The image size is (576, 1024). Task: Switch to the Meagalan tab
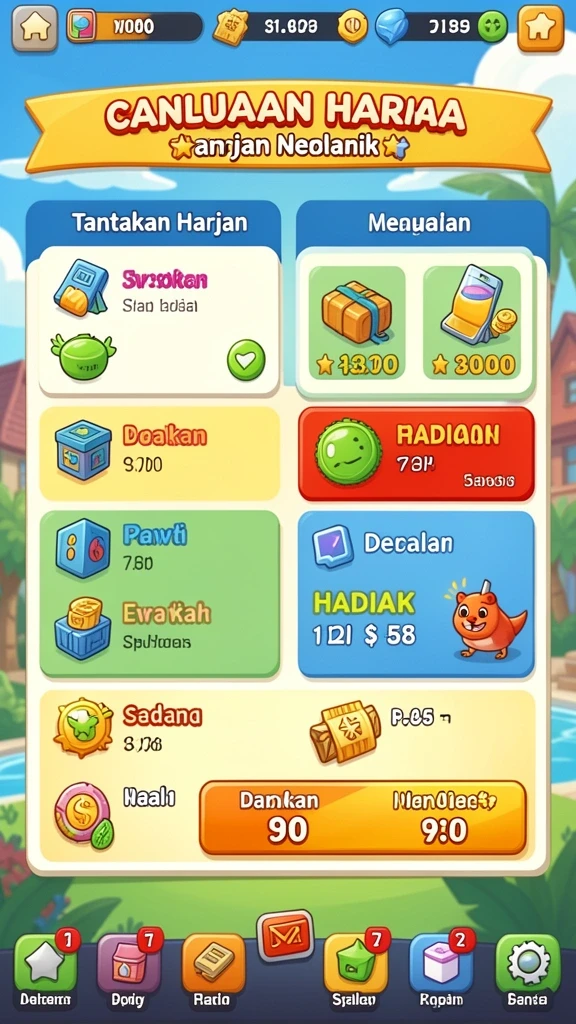(421, 223)
